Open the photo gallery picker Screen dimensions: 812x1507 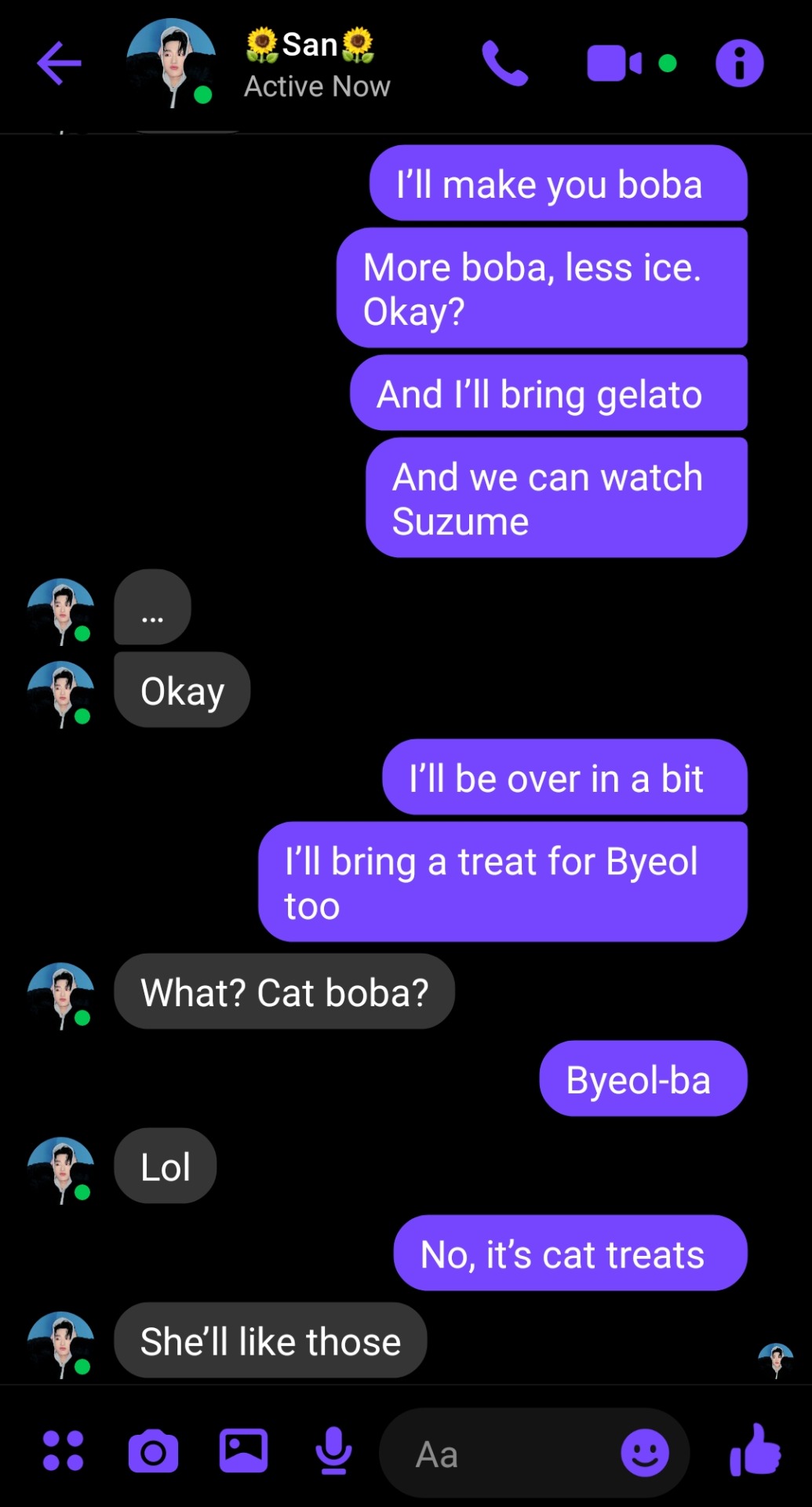[x=243, y=1450]
